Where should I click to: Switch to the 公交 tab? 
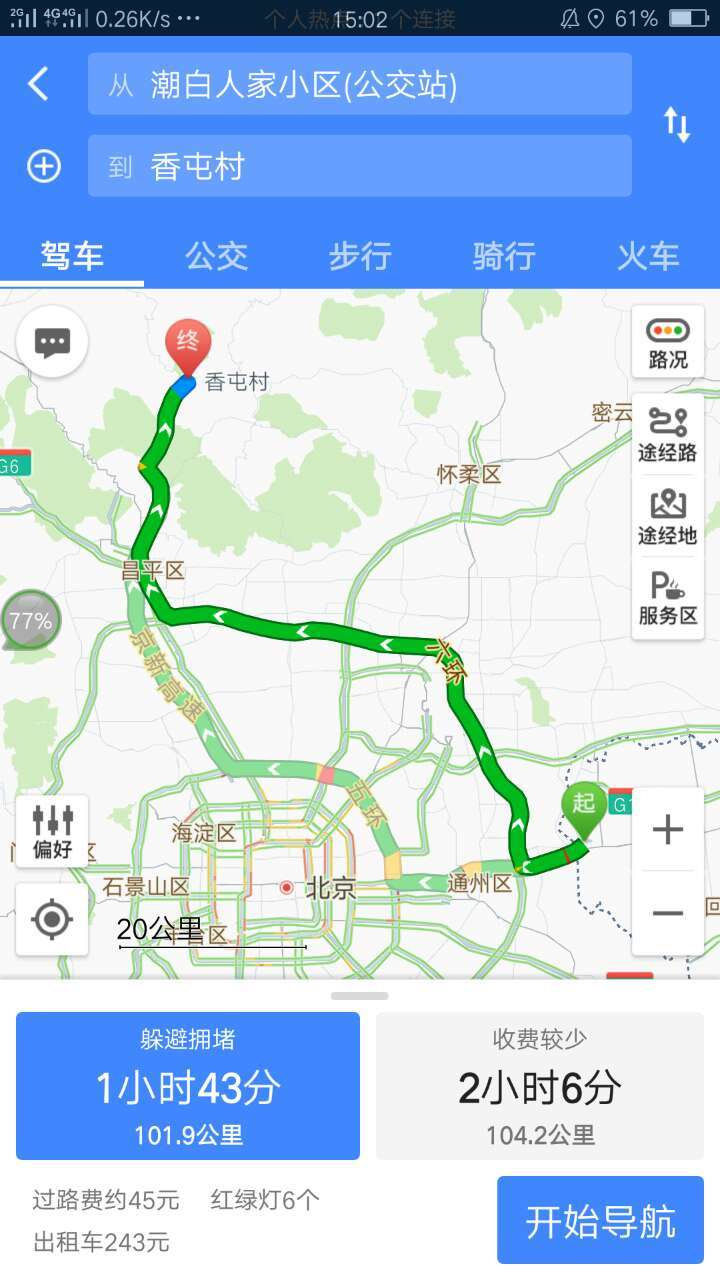pos(216,256)
